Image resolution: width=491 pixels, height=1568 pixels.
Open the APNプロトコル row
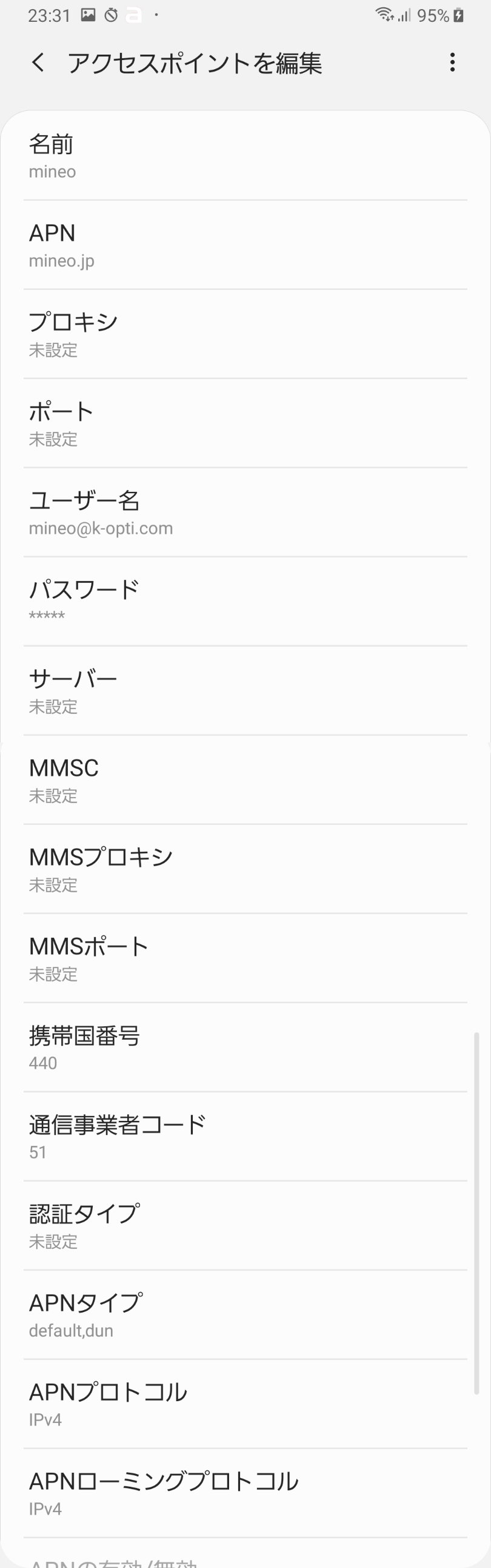(245, 1404)
